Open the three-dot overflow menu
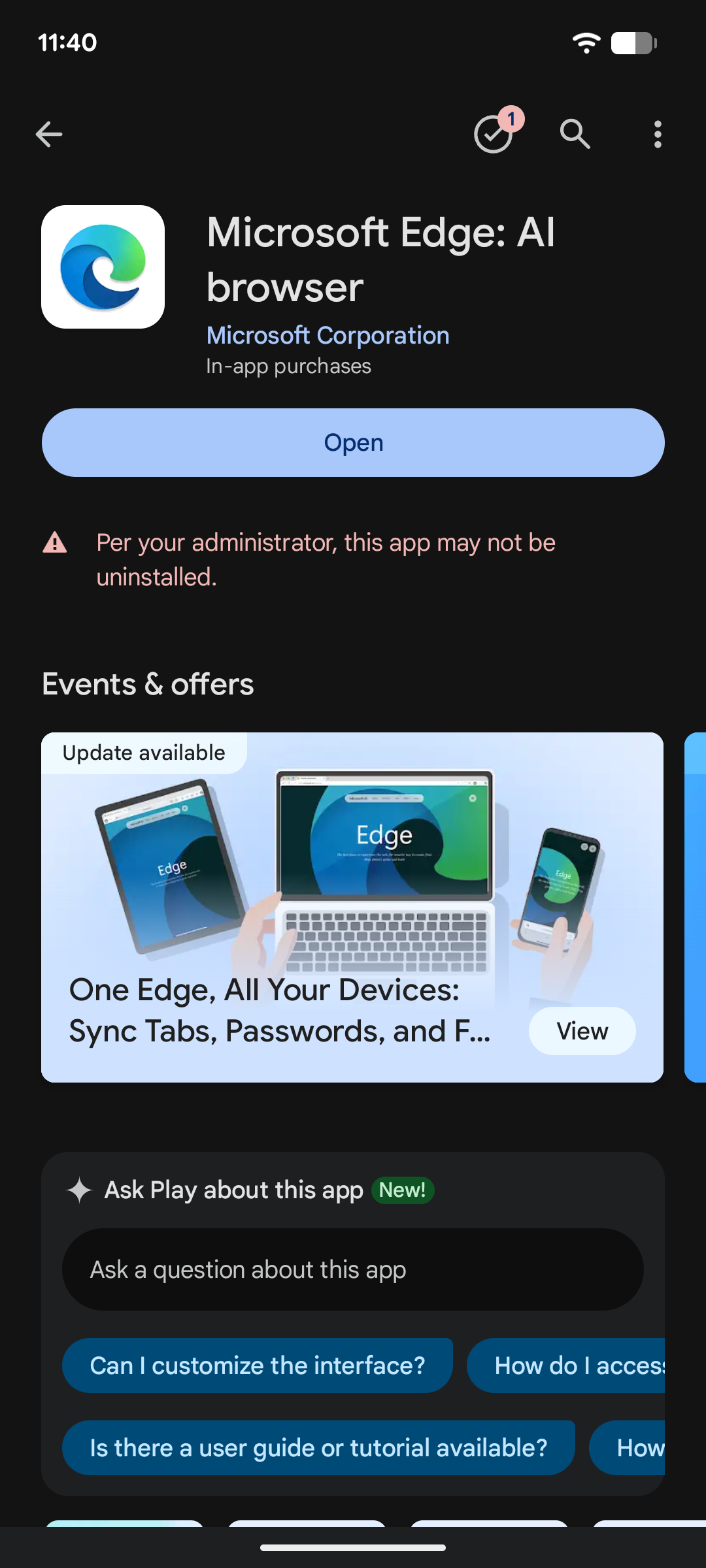706x1568 pixels. 658,135
